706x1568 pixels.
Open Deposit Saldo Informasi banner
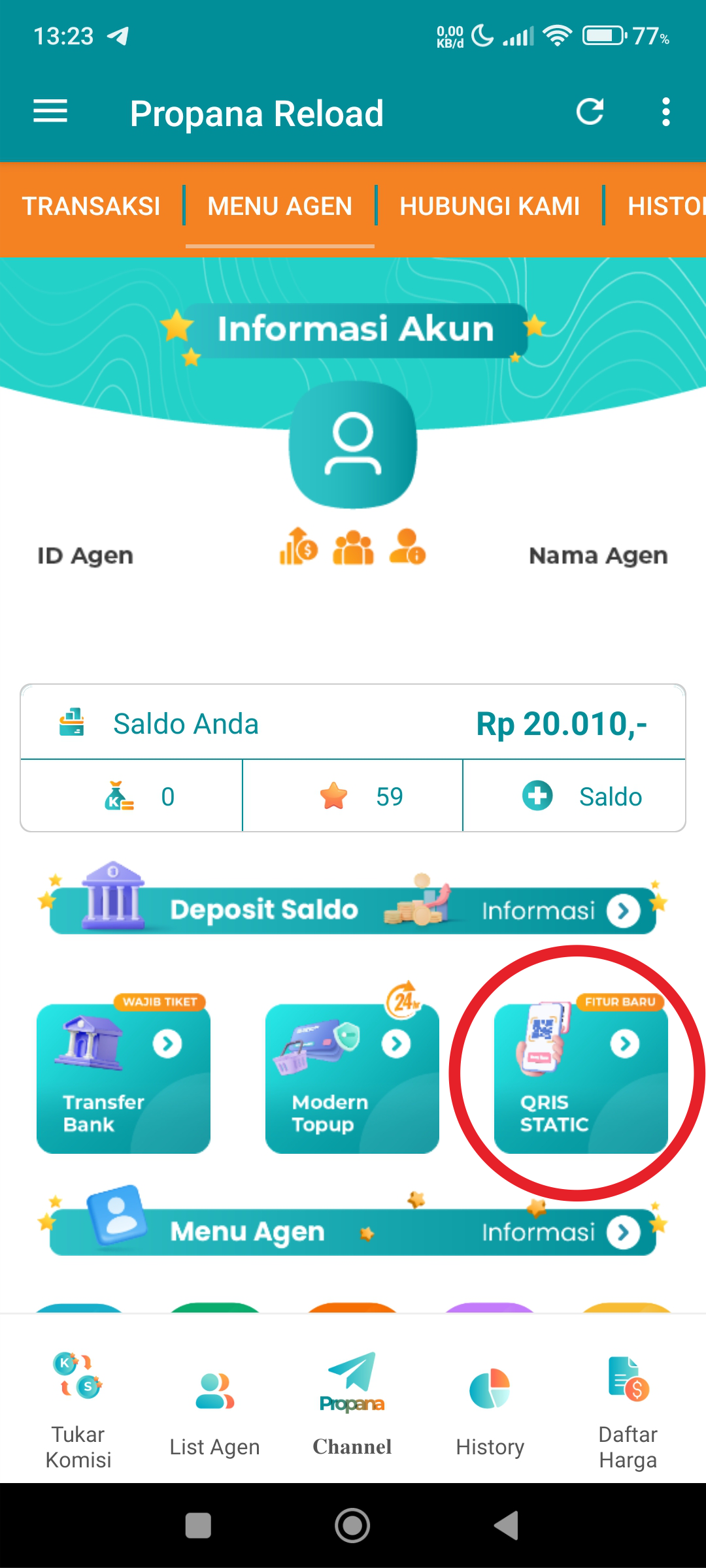click(x=353, y=905)
